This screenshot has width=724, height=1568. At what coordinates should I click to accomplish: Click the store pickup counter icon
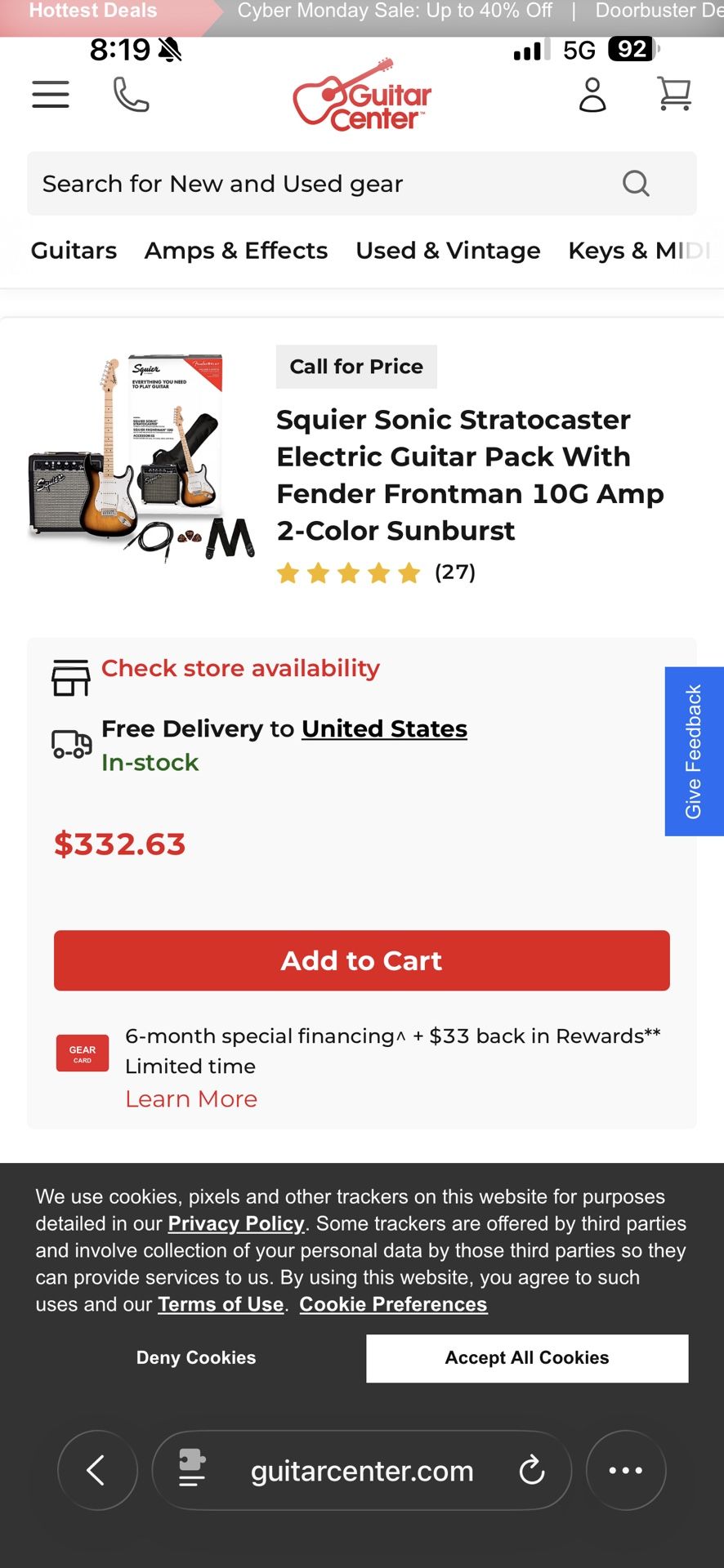coord(70,676)
